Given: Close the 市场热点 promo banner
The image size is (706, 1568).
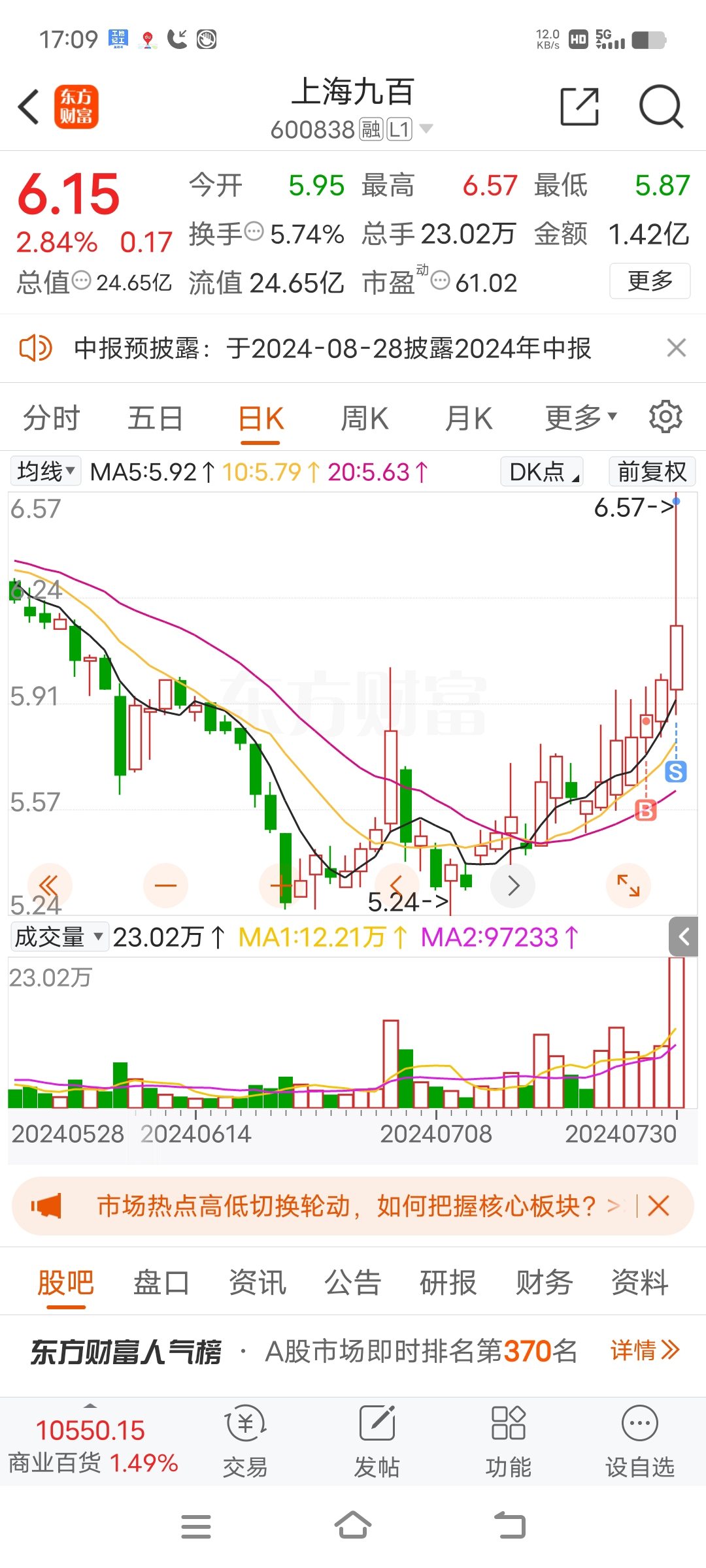Looking at the screenshot, I should click(x=658, y=1206).
